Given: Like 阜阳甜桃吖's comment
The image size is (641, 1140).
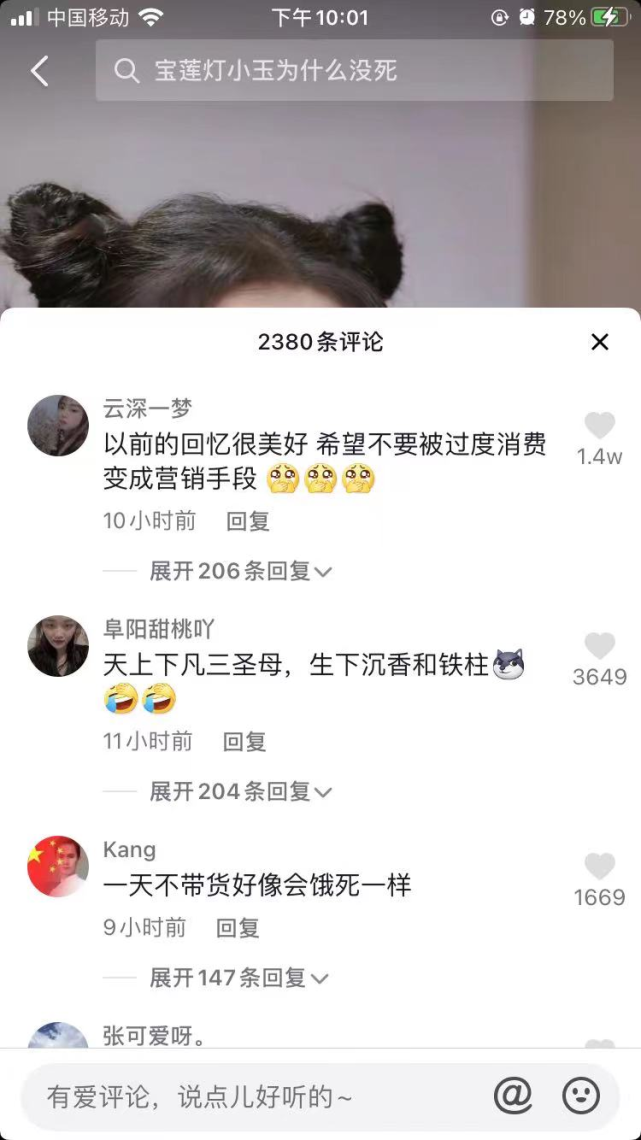Looking at the screenshot, I should click(x=599, y=647).
